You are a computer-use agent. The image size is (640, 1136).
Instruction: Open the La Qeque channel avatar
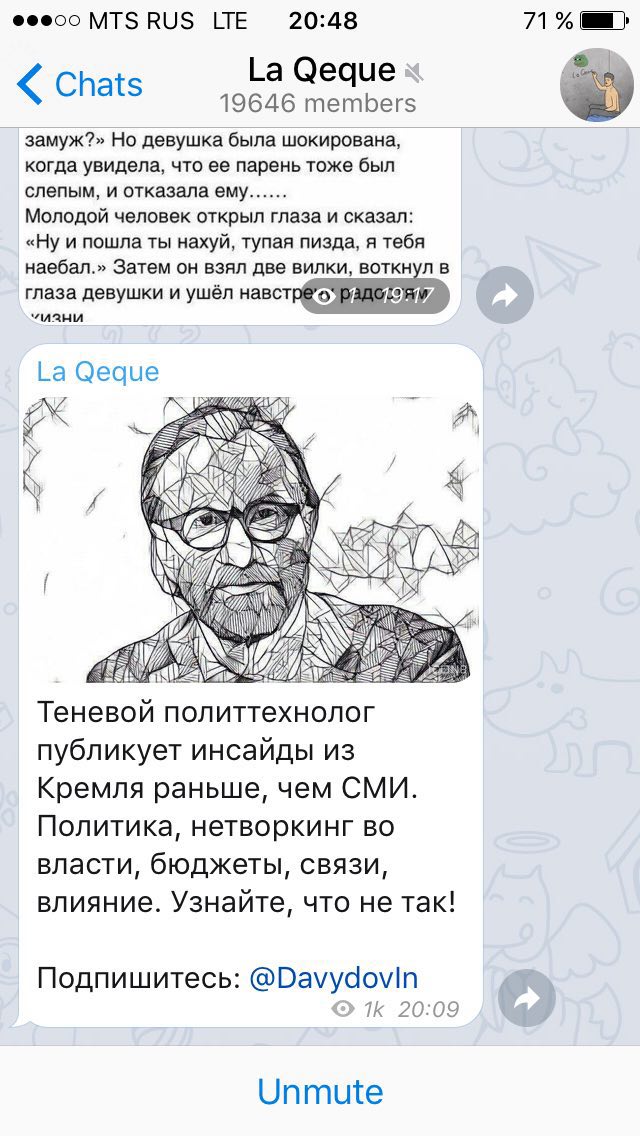(596, 85)
